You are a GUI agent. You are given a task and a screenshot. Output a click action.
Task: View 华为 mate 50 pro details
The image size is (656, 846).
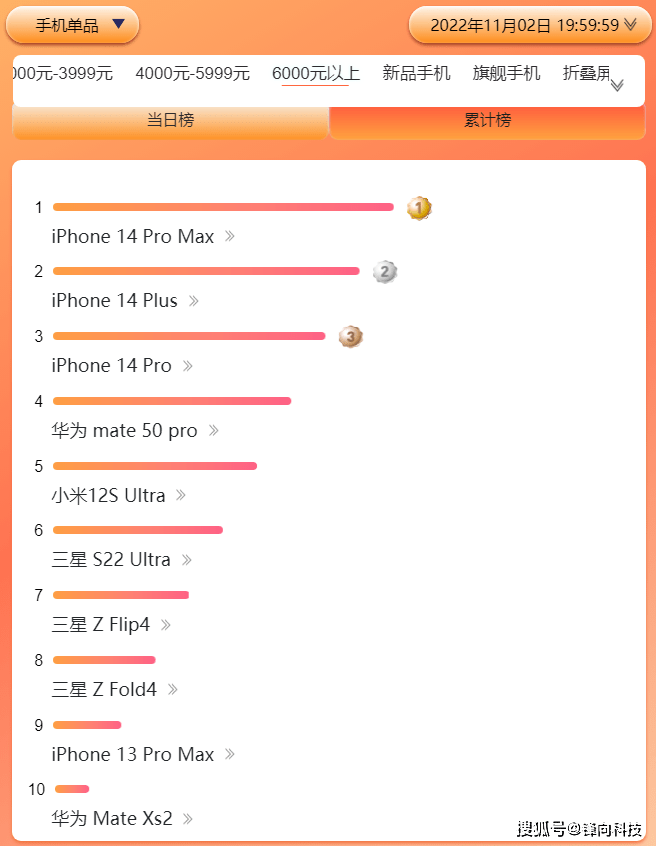(x=134, y=431)
